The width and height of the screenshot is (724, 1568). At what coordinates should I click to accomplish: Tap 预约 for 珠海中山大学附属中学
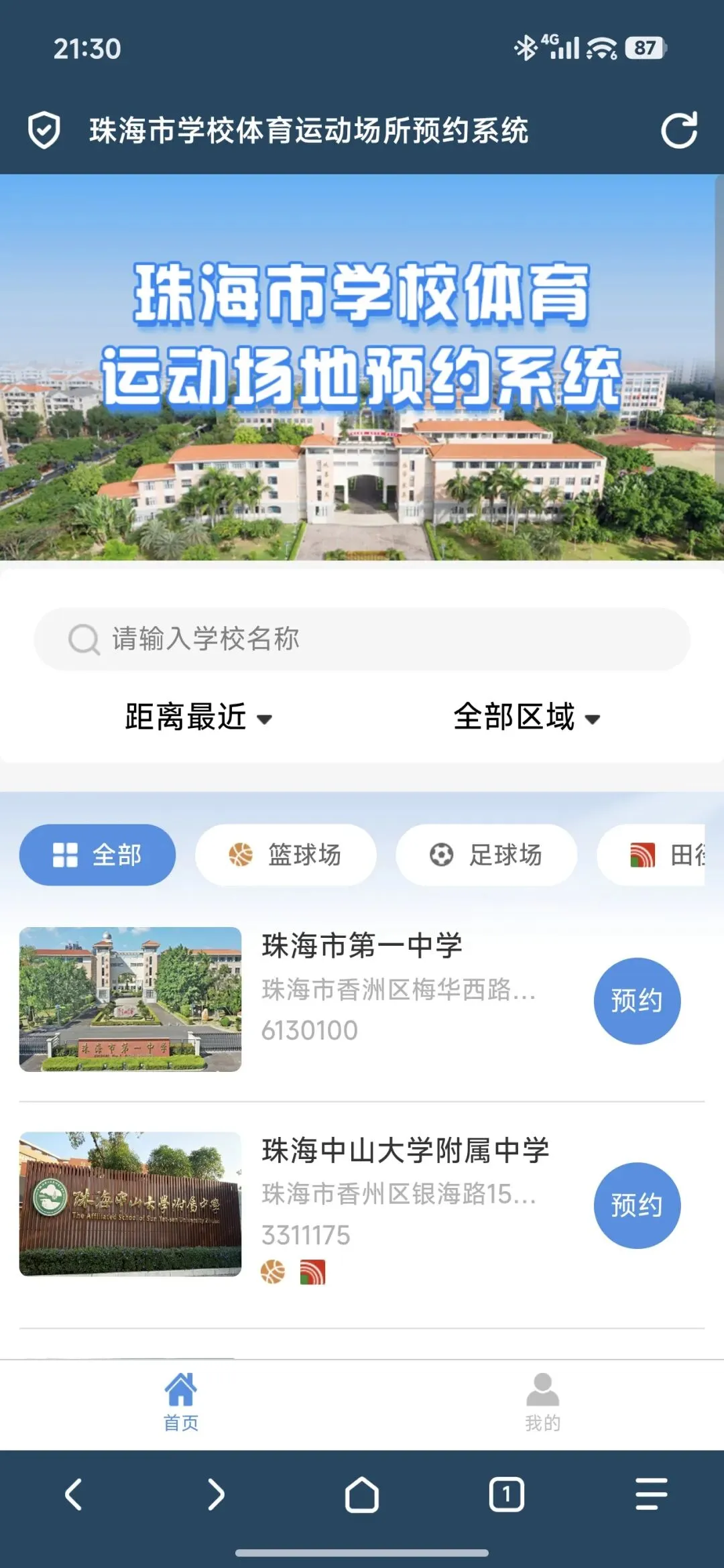[636, 1205]
